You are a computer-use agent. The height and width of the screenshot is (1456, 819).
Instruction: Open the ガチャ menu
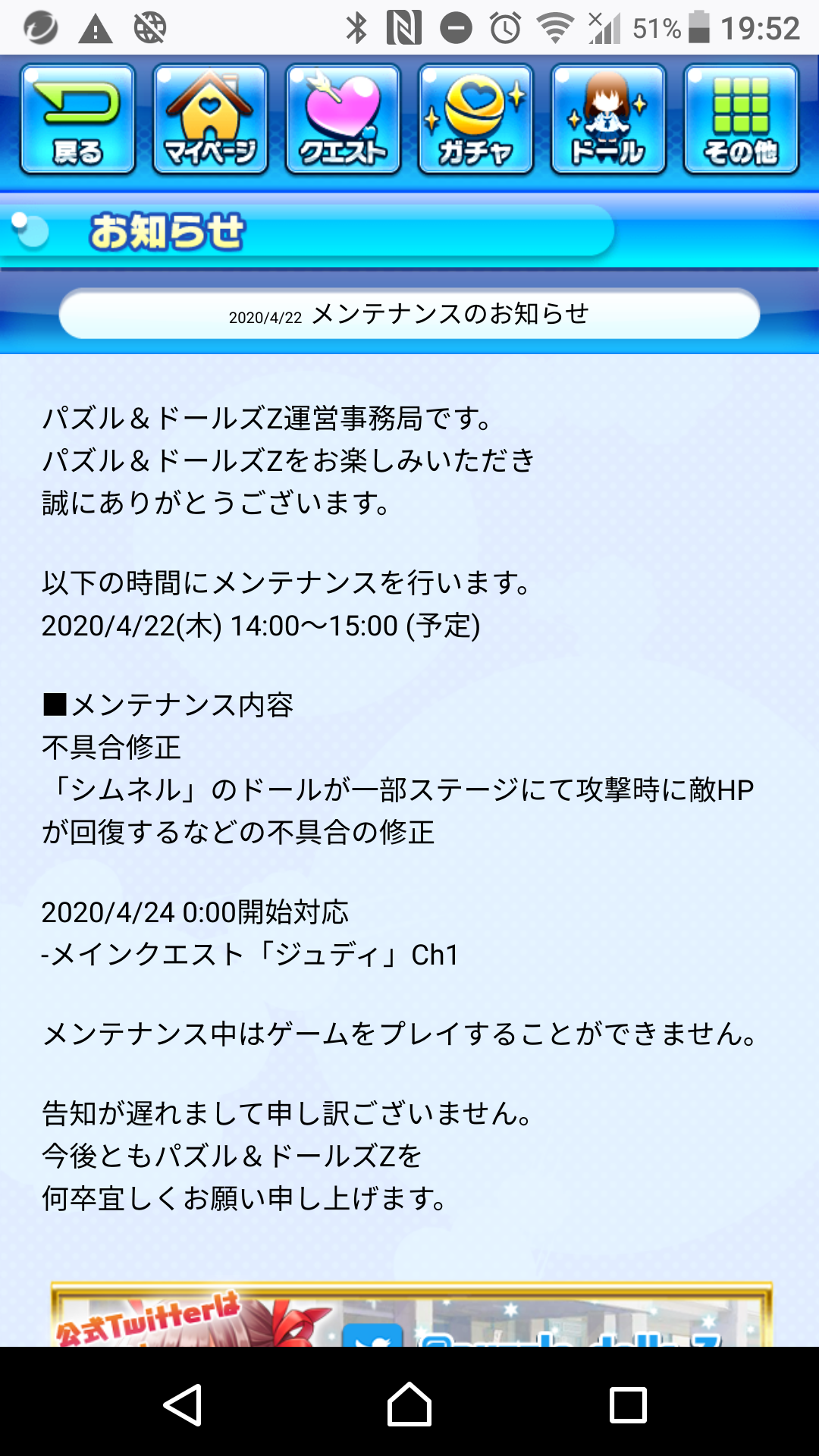click(475, 120)
